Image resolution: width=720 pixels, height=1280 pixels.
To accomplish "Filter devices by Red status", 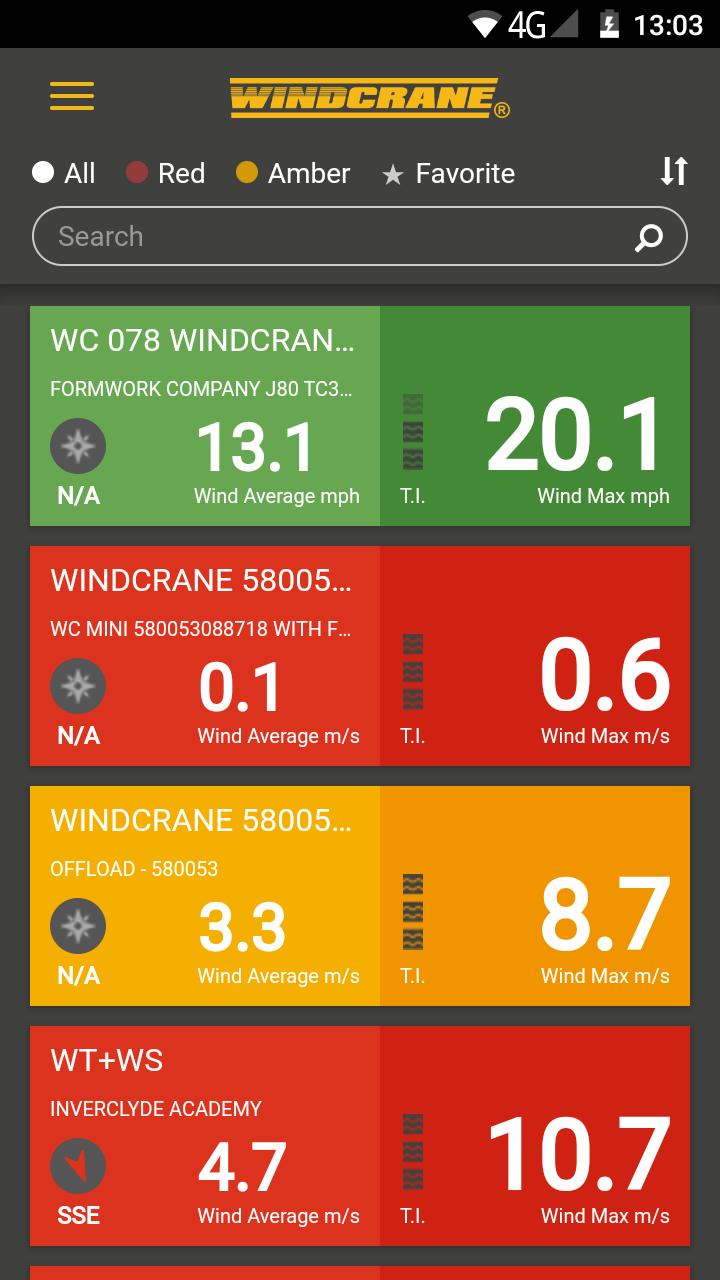I will tap(166, 173).
